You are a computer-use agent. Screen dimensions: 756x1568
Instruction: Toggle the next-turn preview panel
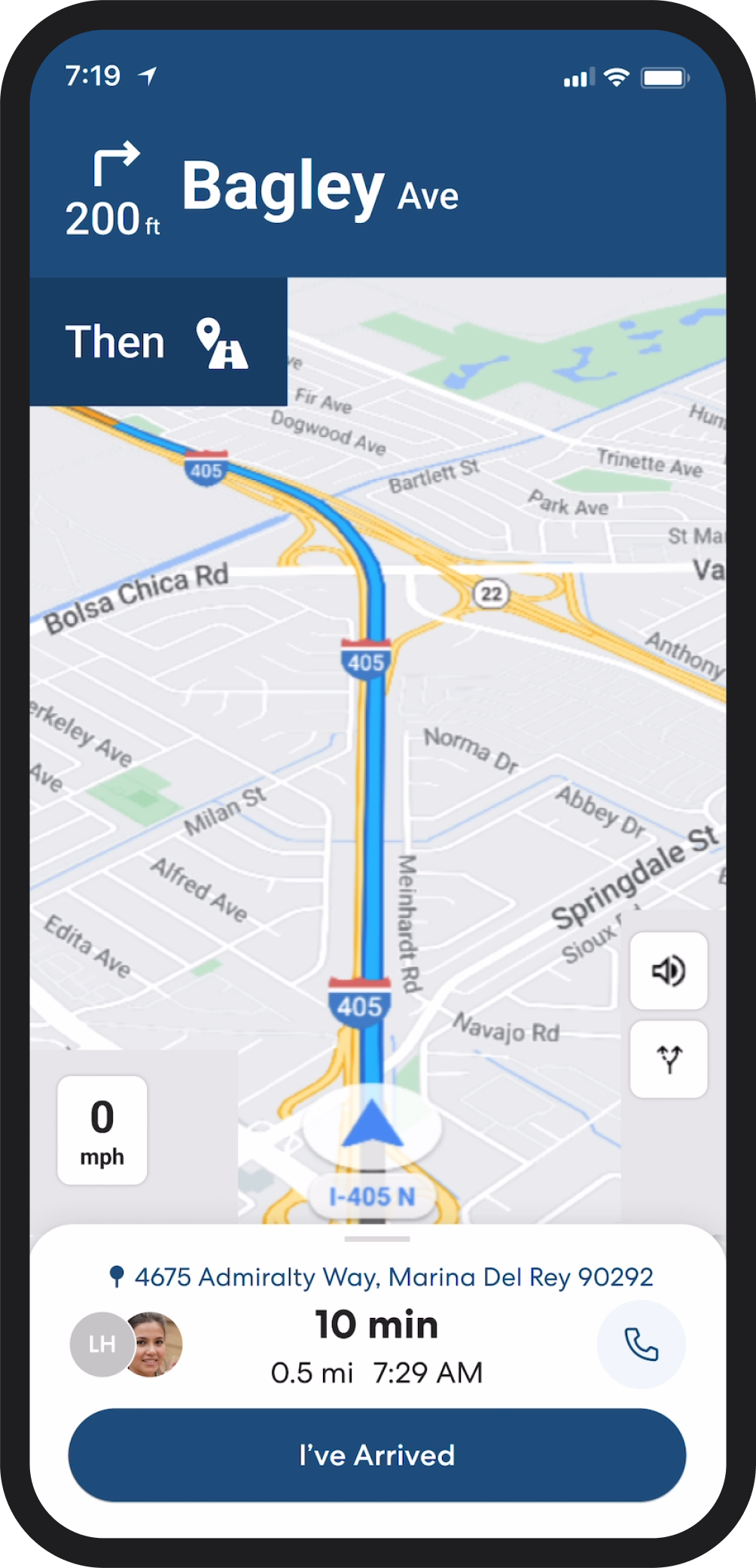[x=157, y=341]
